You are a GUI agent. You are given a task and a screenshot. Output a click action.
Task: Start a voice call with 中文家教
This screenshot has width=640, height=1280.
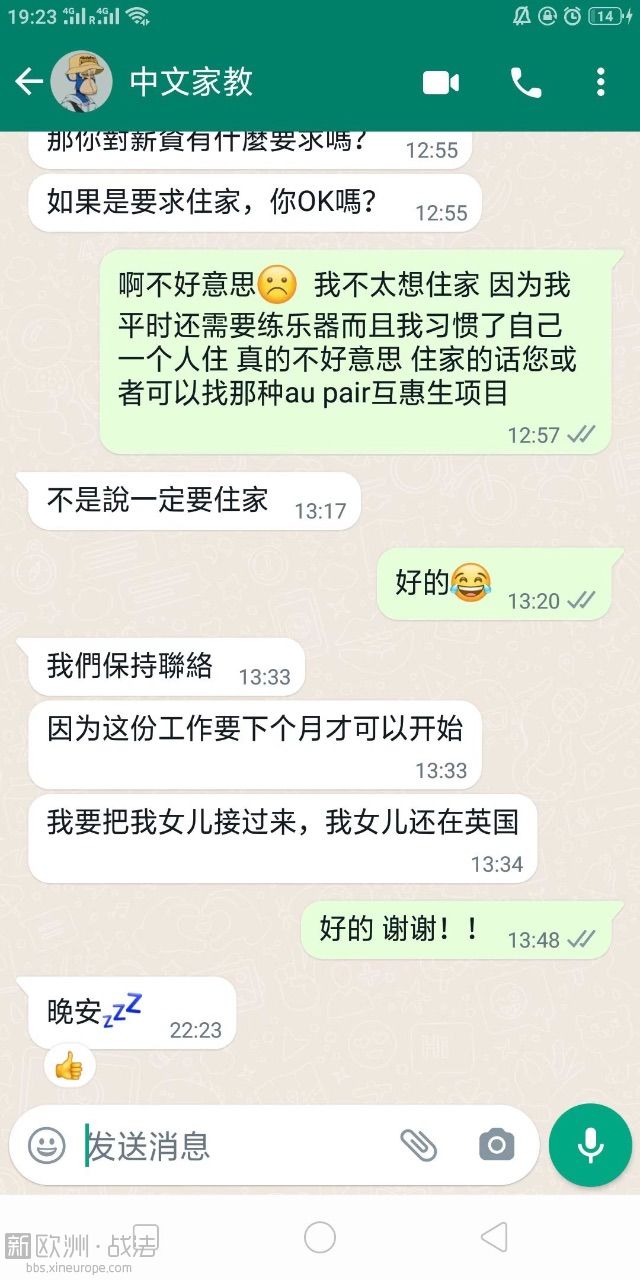[x=525, y=82]
